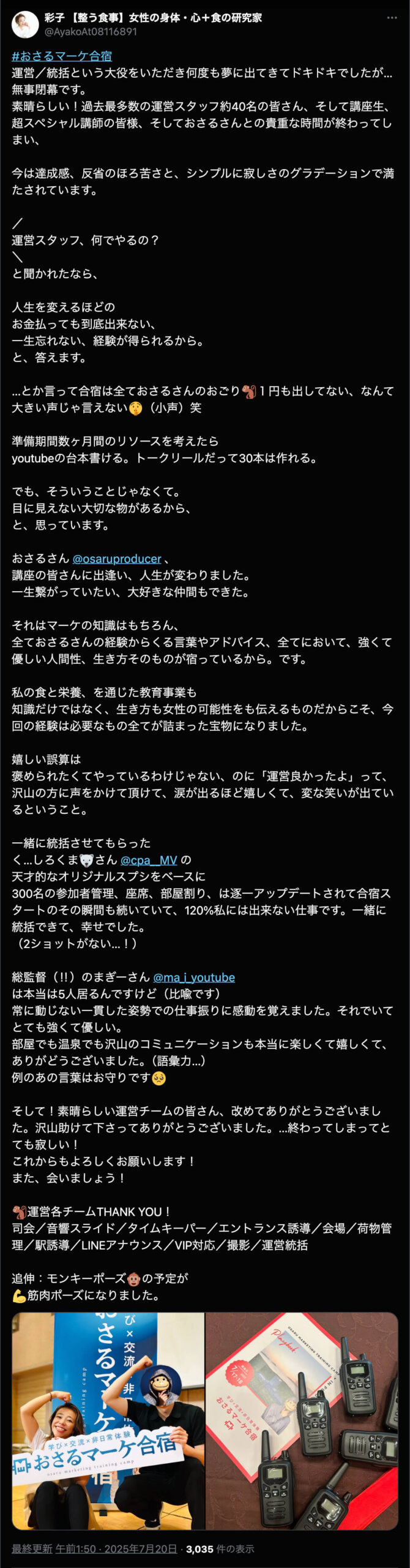Enlarge the photo of two people posing
The width and height of the screenshot is (410, 1568).
(108, 1420)
